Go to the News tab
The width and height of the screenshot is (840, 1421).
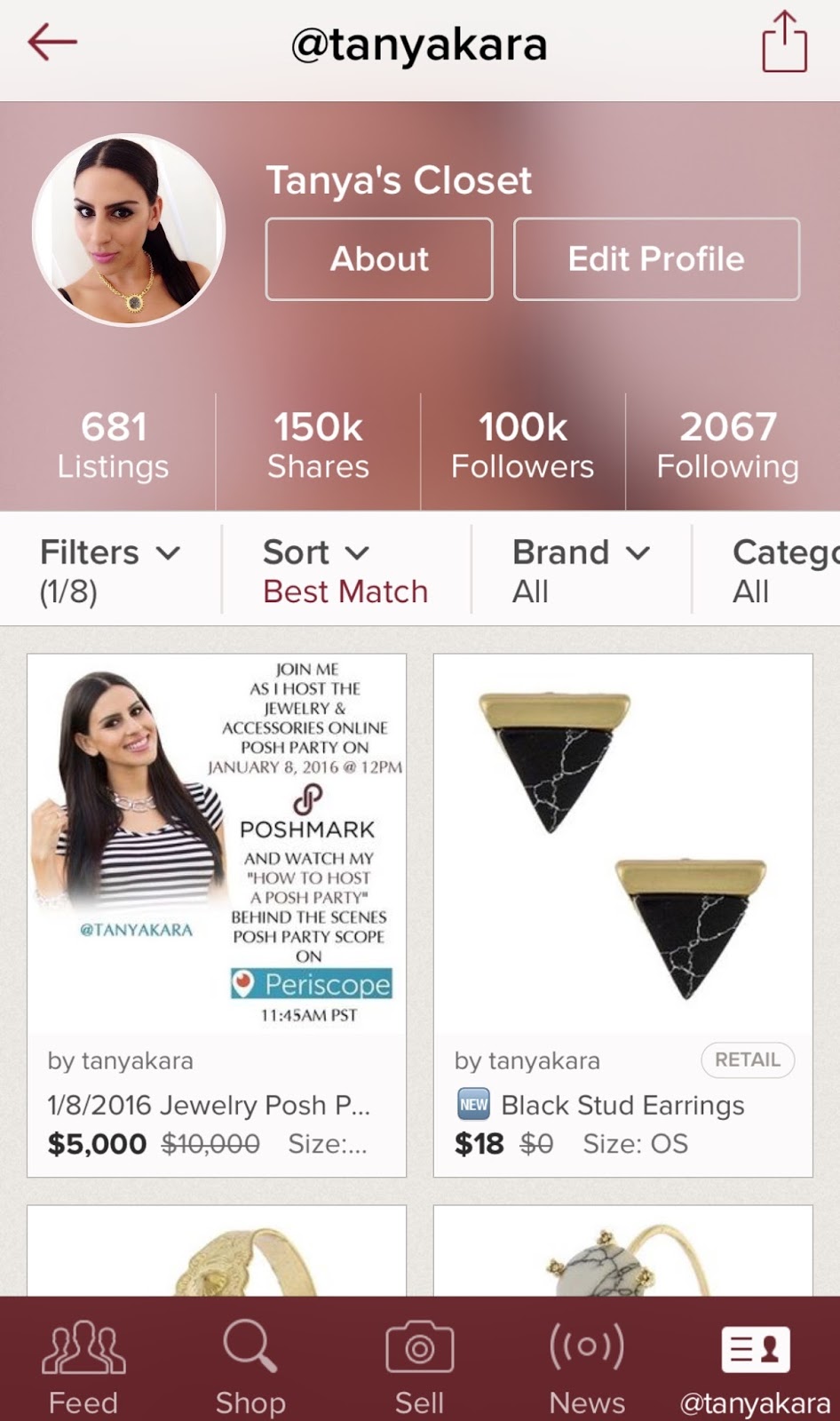point(587,1365)
